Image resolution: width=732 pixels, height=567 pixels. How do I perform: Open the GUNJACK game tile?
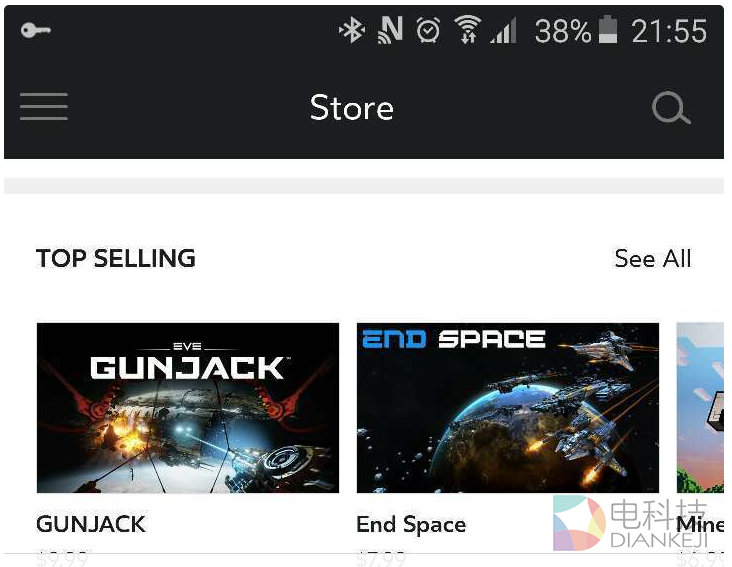(188, 408)
